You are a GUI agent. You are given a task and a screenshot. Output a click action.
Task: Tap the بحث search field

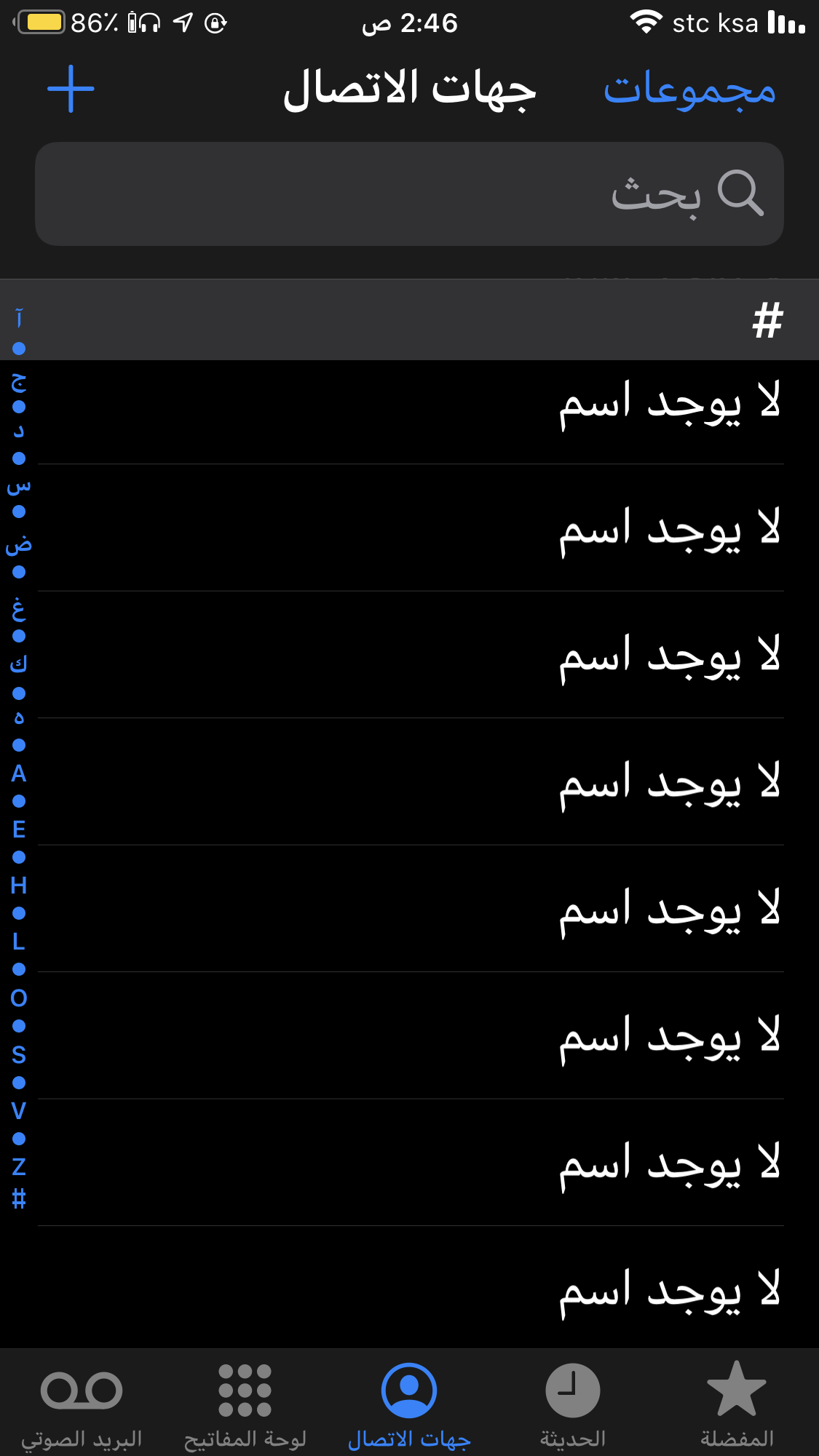pyautogui.click(x=409, y=194)
